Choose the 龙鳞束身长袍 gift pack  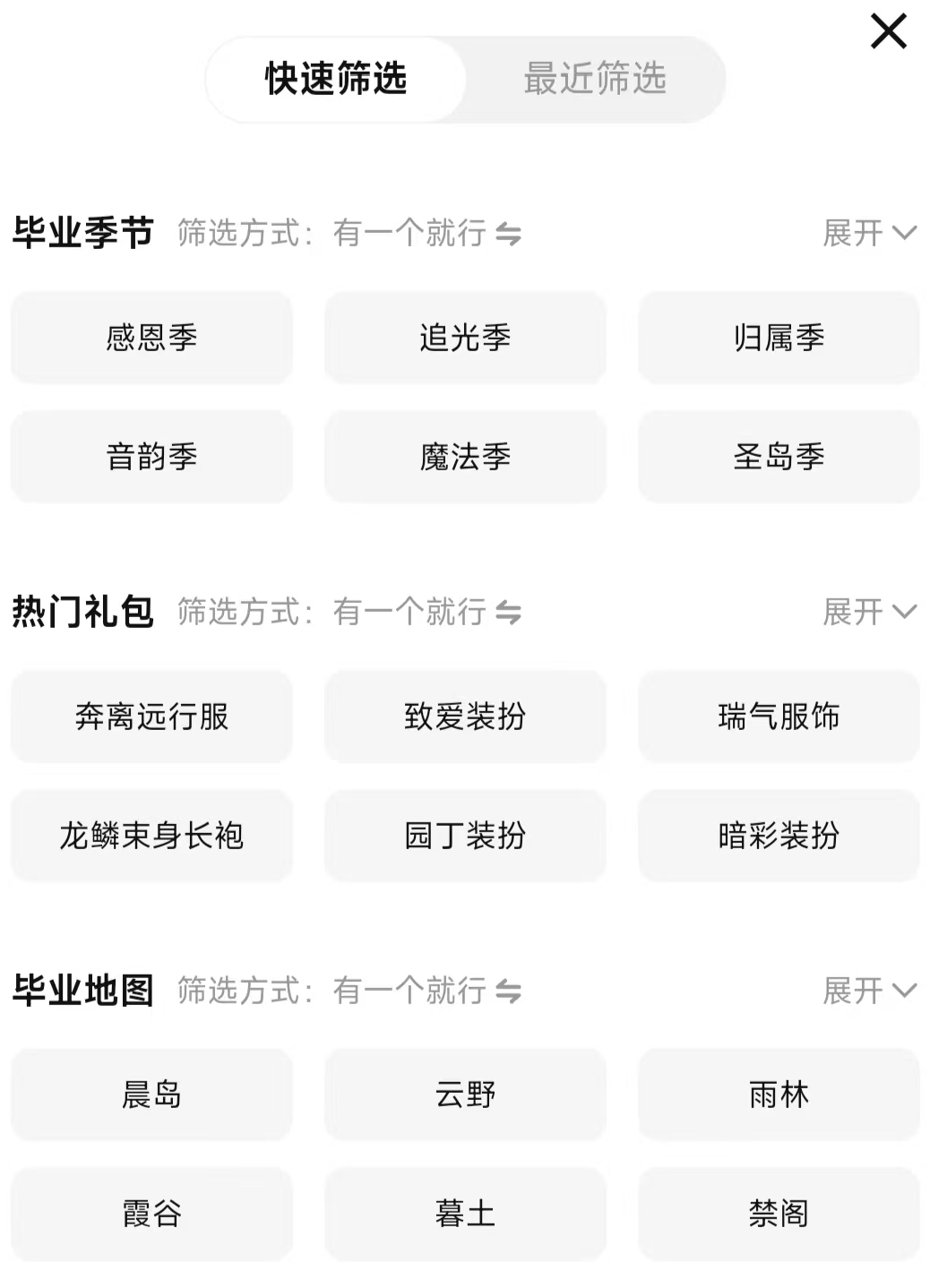[x=151, y=836]
